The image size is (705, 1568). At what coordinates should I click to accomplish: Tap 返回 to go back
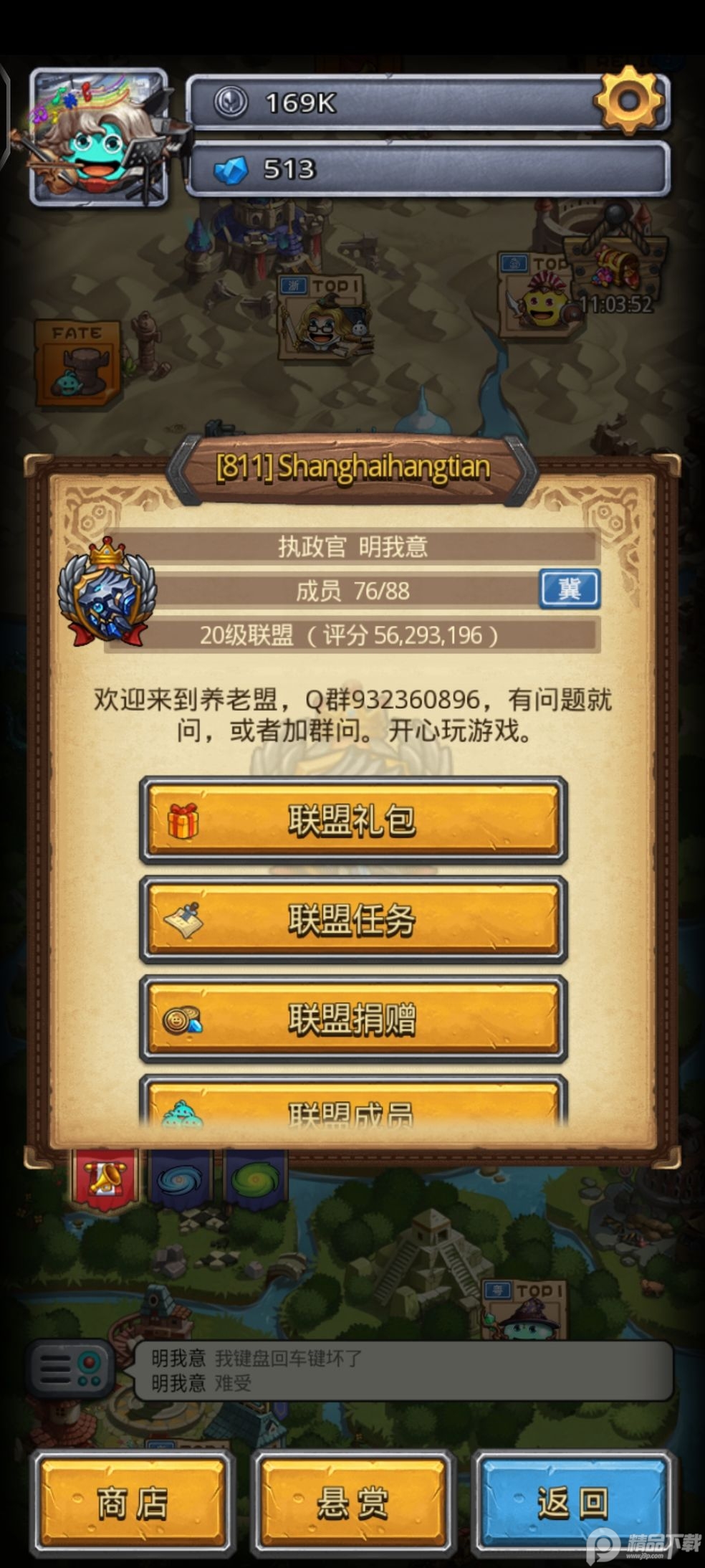(x=573, y=1502)
